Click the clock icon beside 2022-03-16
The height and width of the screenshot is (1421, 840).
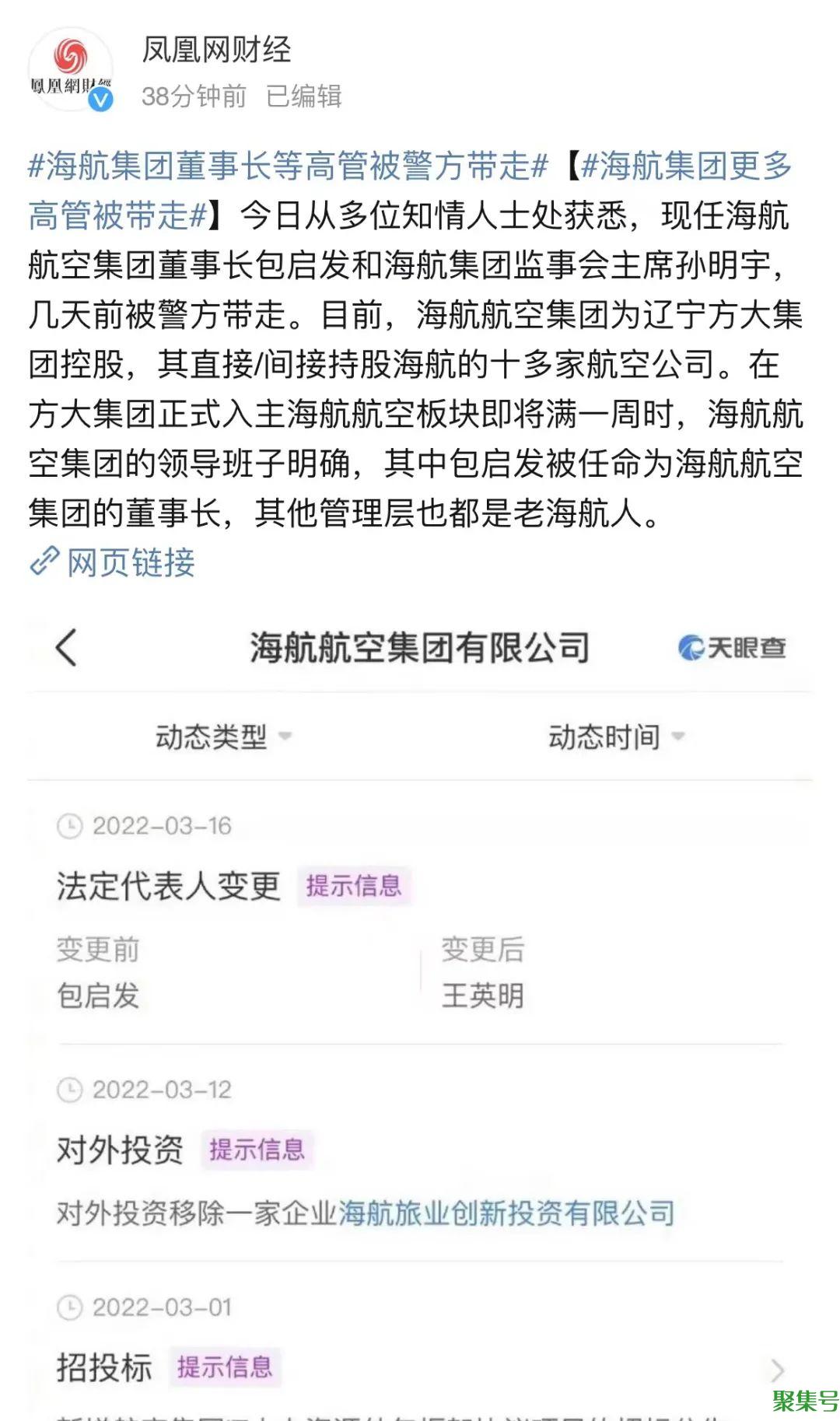(x=72, y=826)
